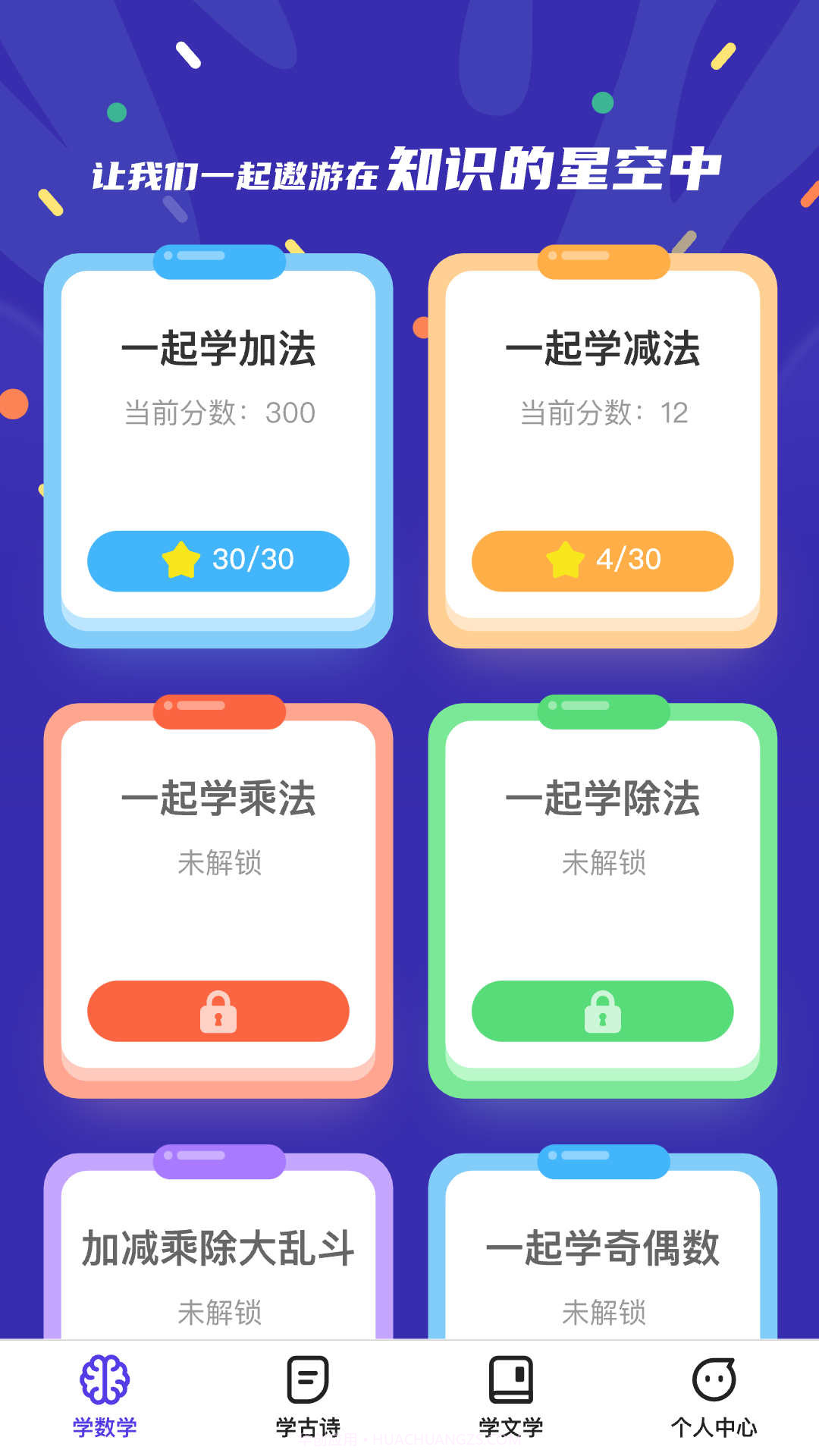Tap 当前分数 300 on addition card
This screenshot has height=1456, width=819.
pyautogui.click(x=220, y=411)
